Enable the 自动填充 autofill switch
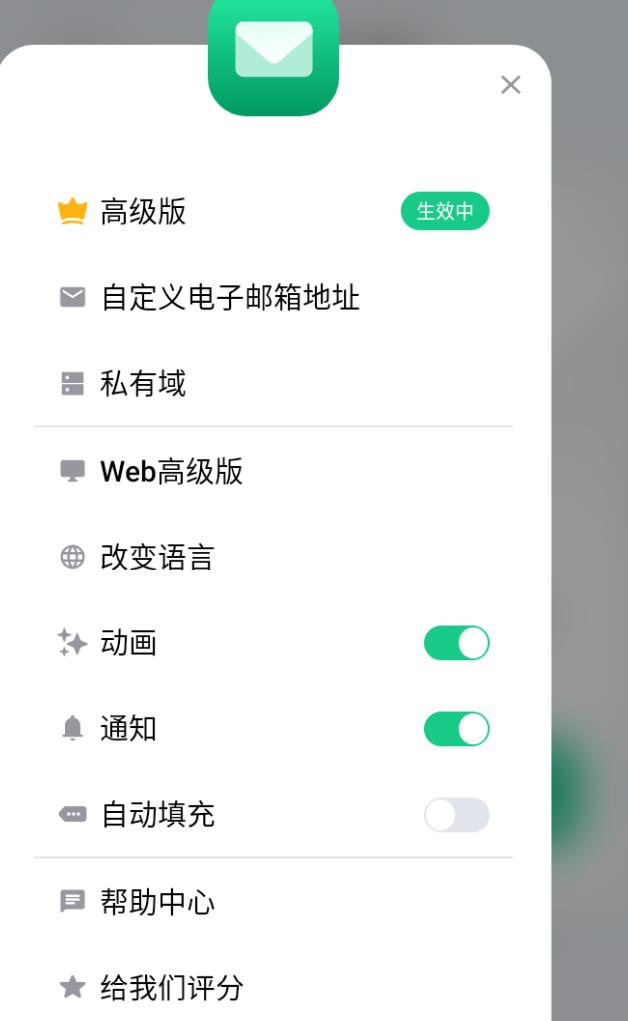Viewport: 628px width, 1021px height. [x=456, y=815]
